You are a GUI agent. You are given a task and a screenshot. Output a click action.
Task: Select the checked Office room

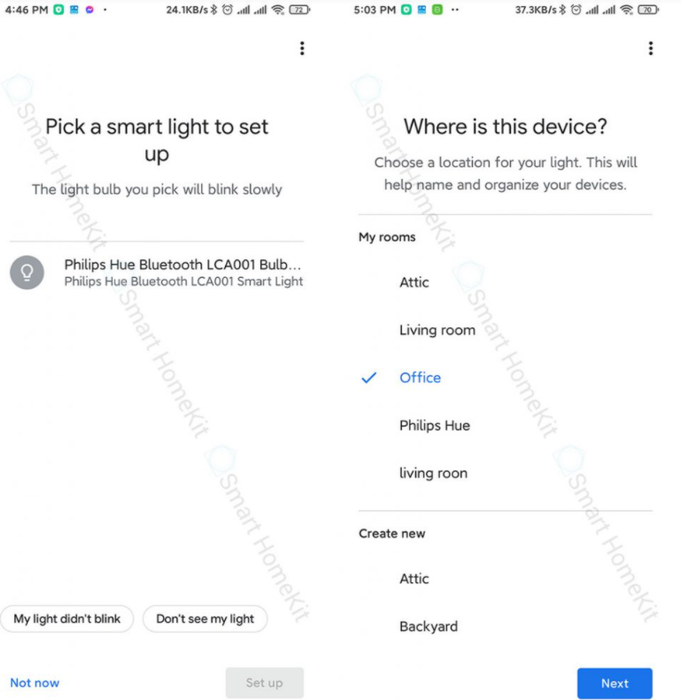(x=505, y=378)
